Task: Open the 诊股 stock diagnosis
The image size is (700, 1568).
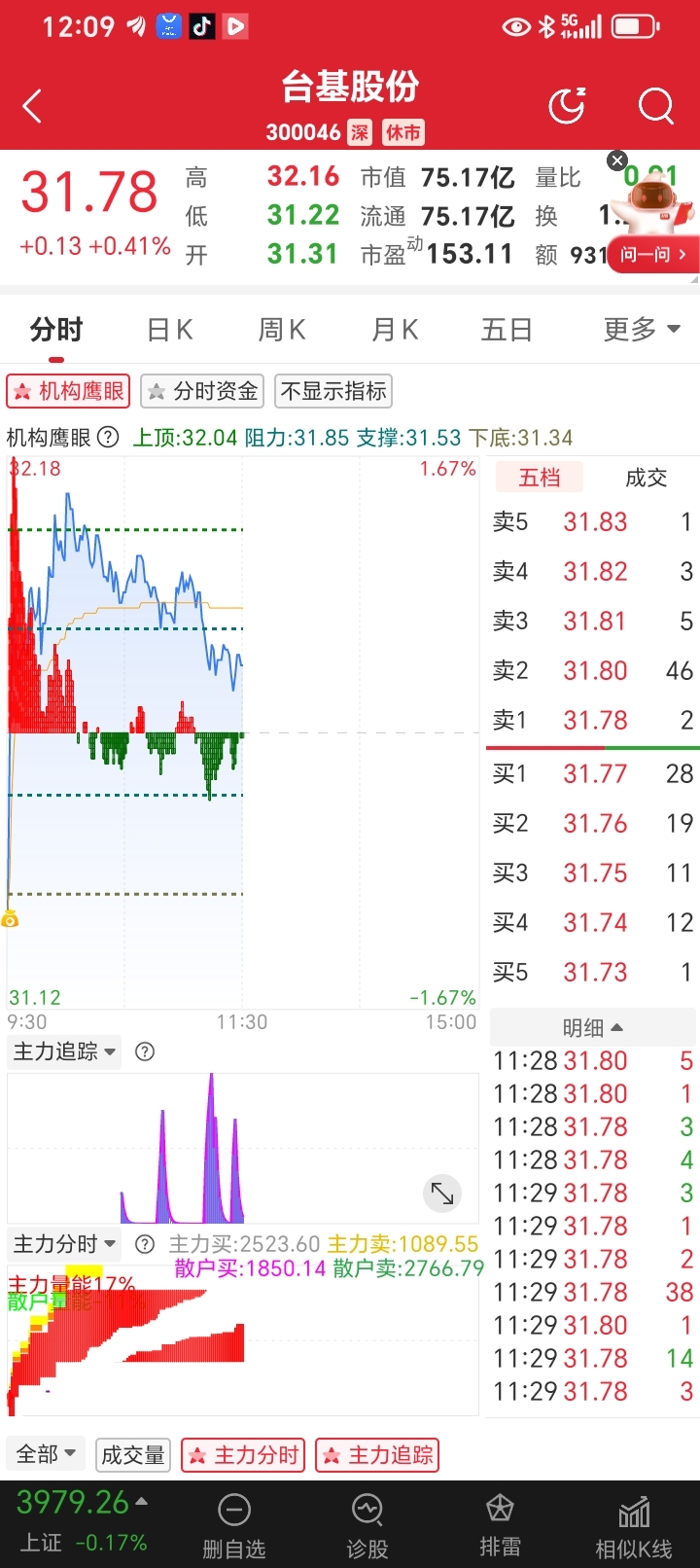Action: point(367,1526)
